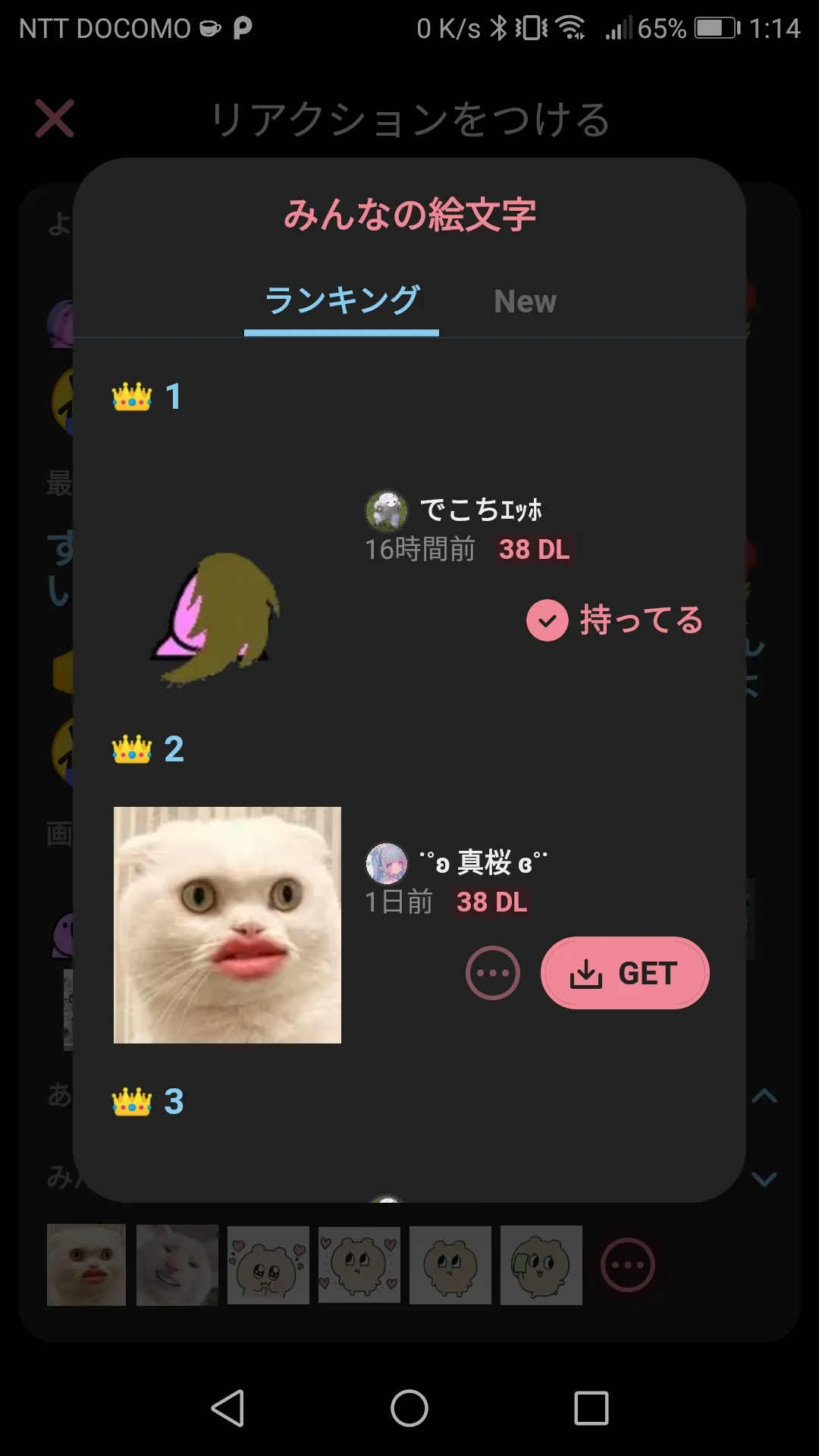Go back with the system back button
The image size is (819, 1456).
tap(227, 1408)
